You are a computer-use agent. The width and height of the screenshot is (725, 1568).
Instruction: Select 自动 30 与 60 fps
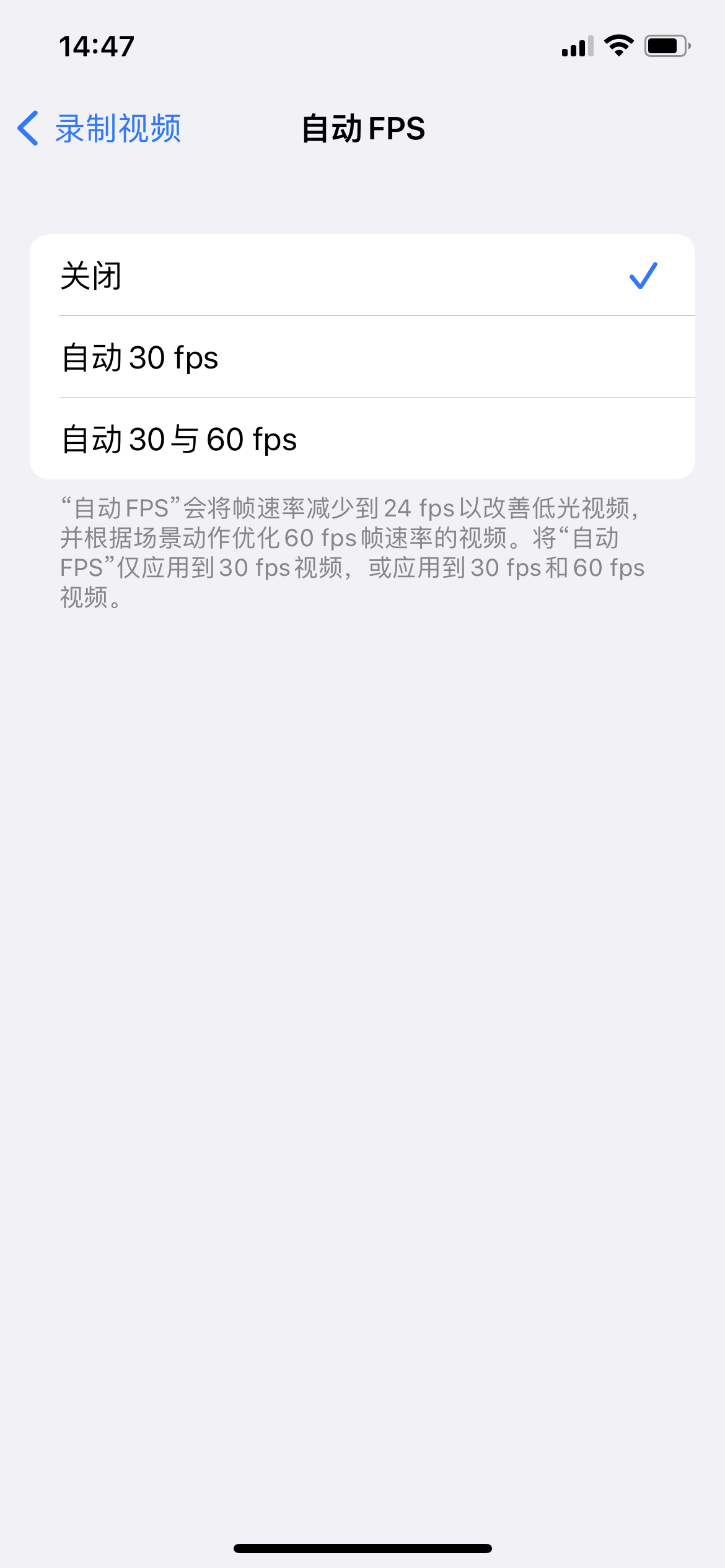(362, 439)
